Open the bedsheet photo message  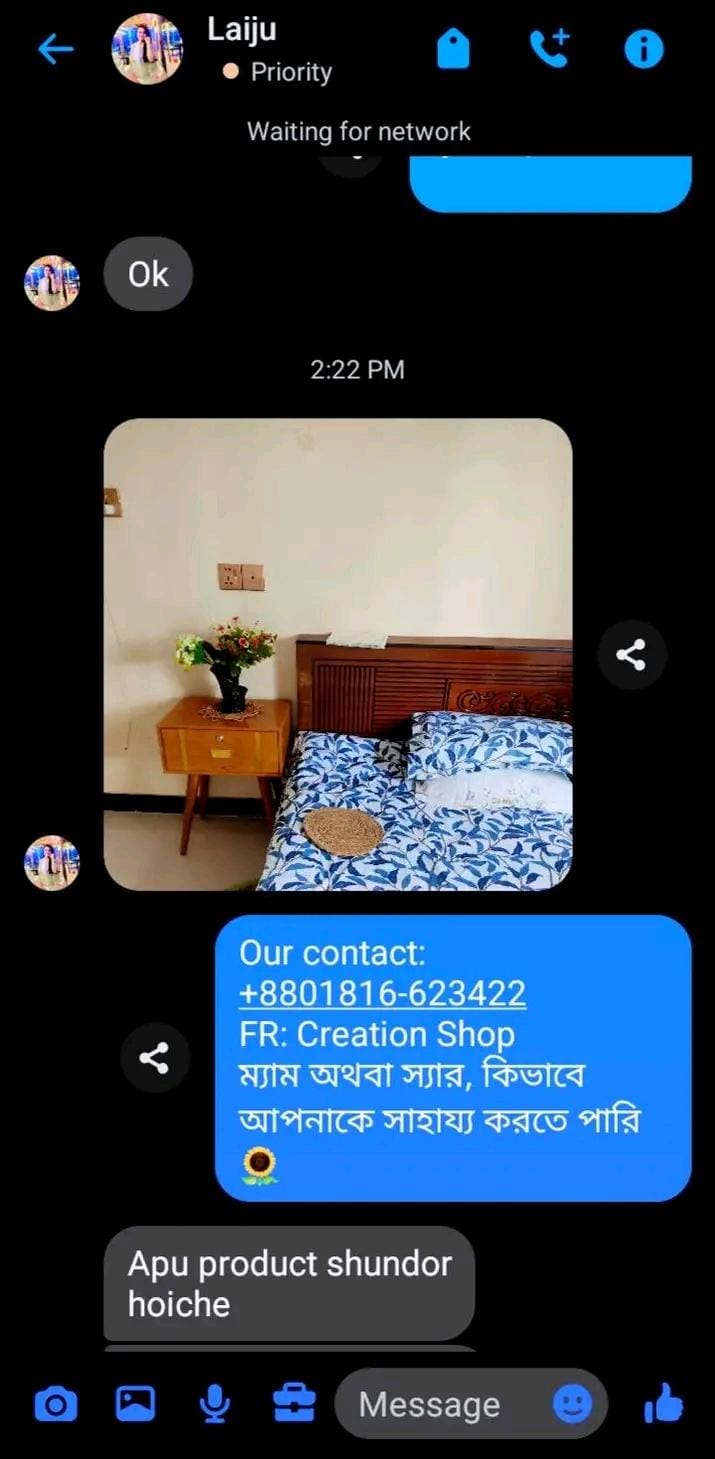click(338, 654)
